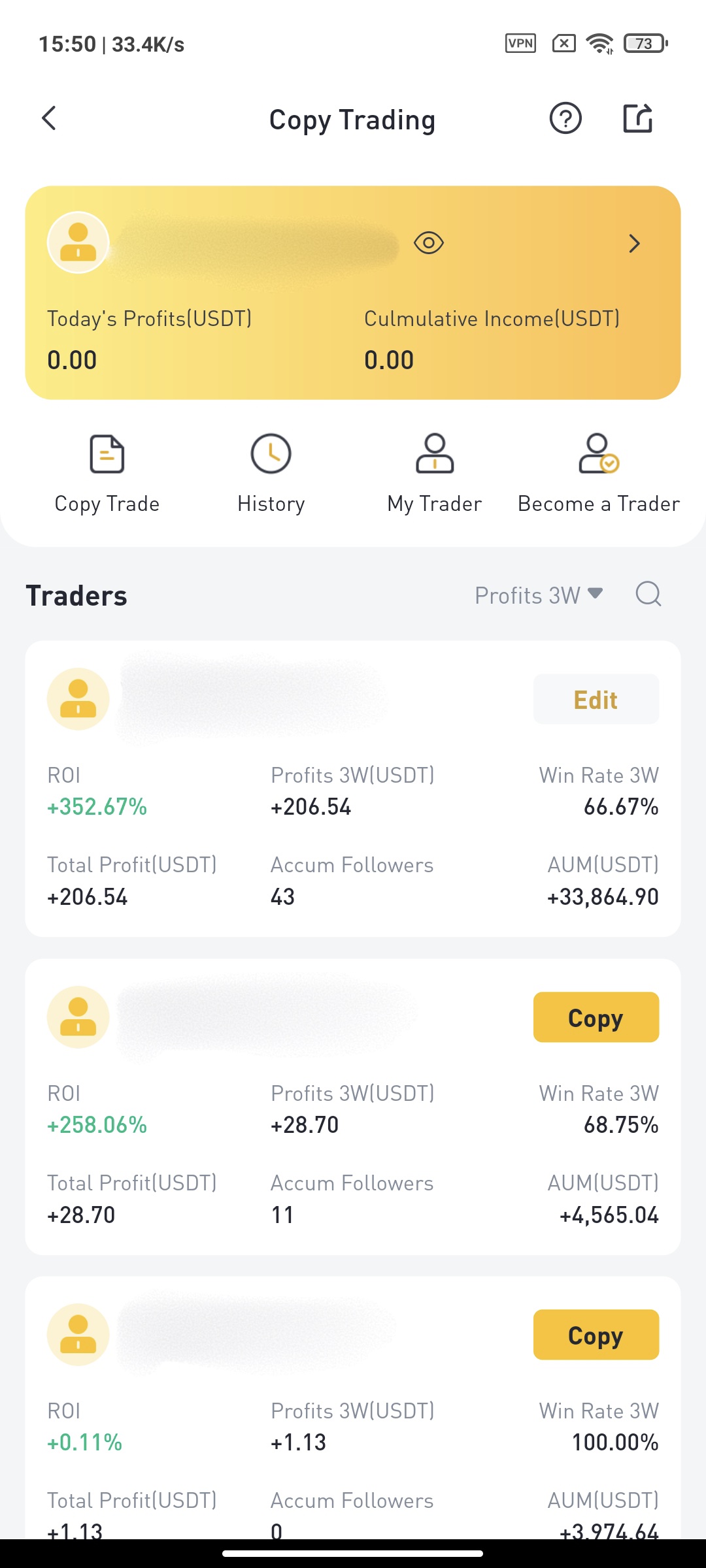
Task: Search traders with the magnifier icon
Action: (x=648, y=595)
